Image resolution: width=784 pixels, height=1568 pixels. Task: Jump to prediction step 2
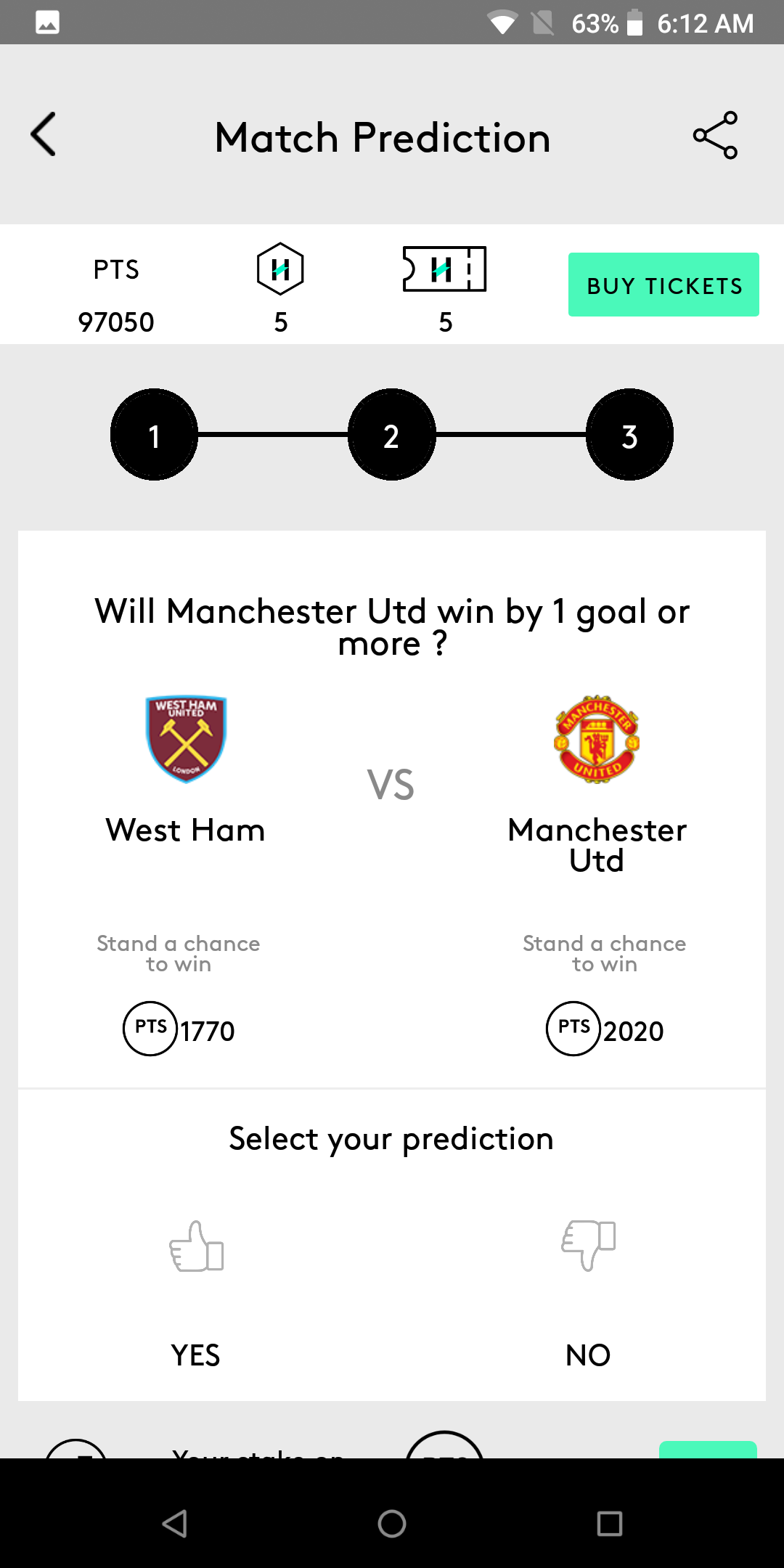point(392,434)
